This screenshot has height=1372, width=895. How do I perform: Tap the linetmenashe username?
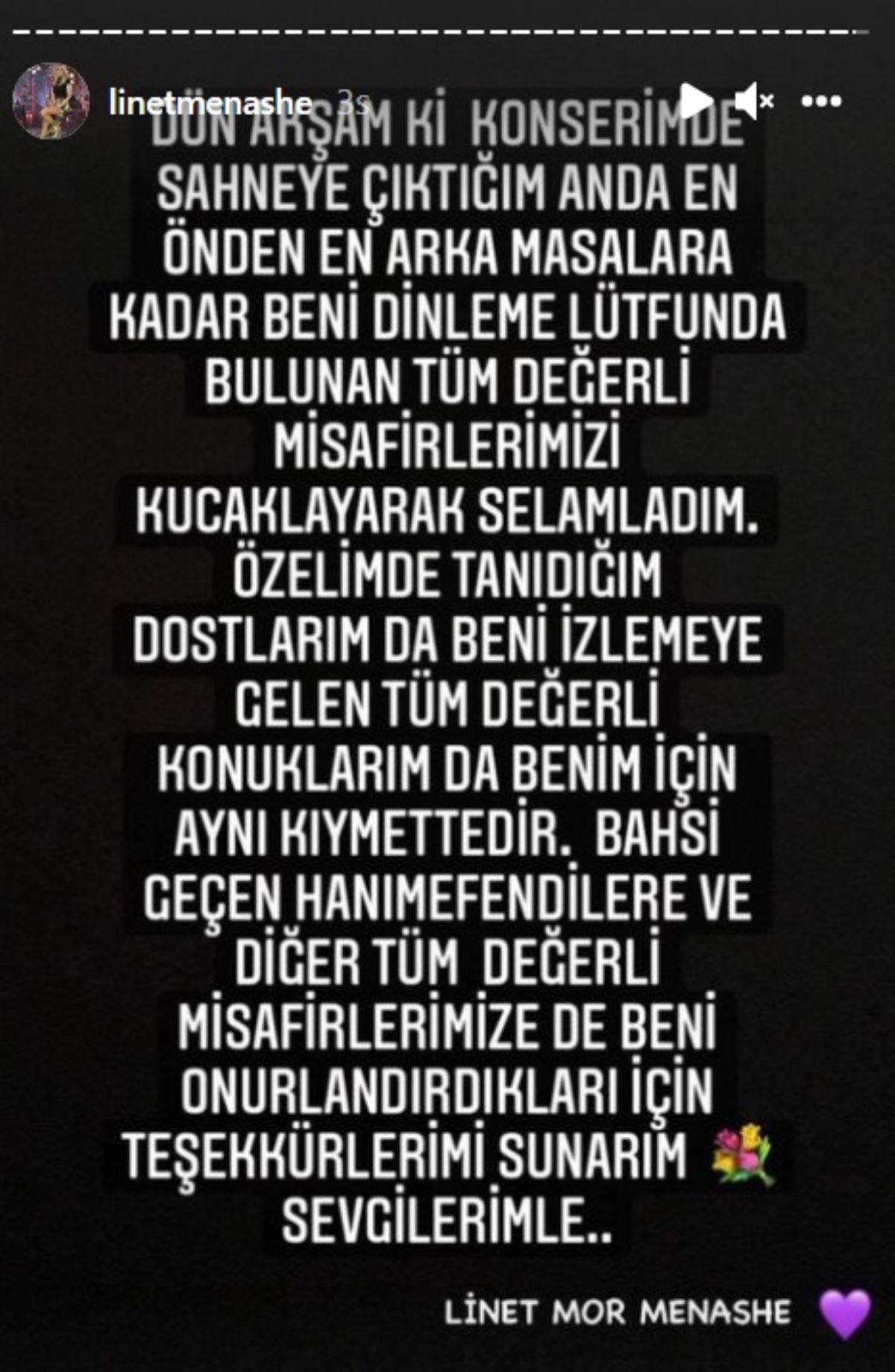point(209,104)
